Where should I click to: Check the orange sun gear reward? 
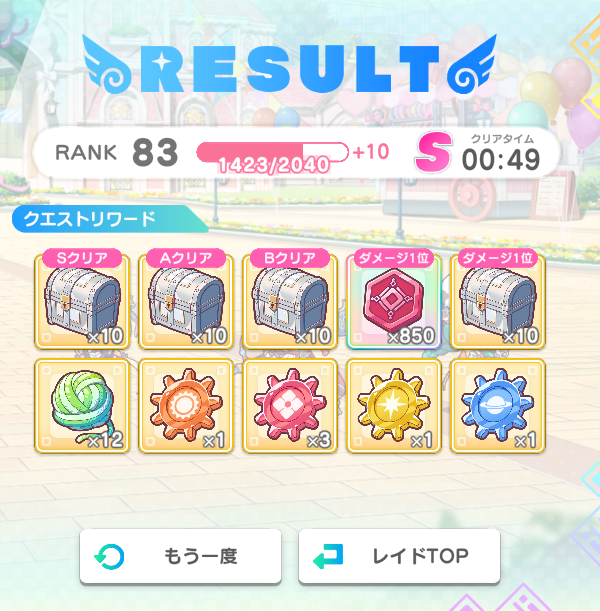(x=186, y=406)
